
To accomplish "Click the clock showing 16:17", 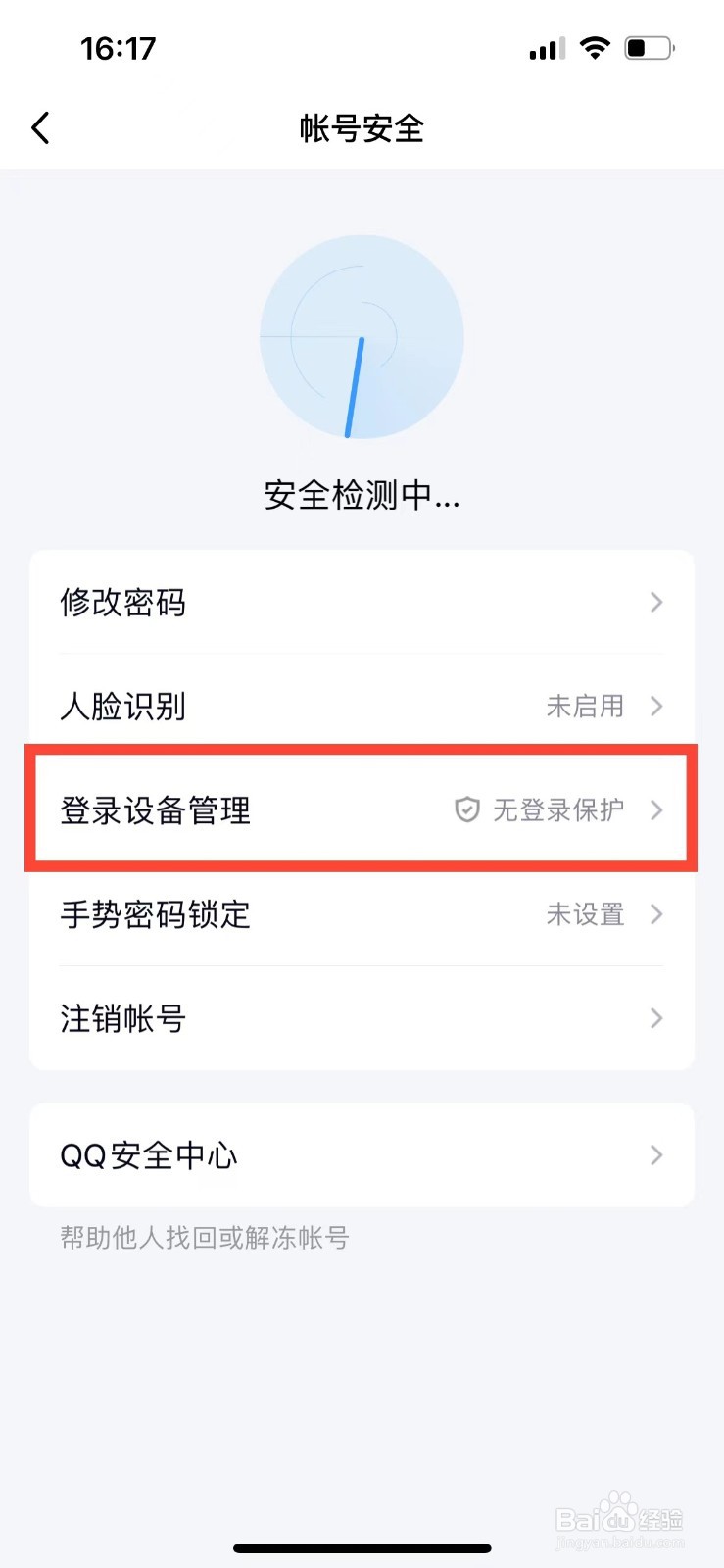I will [118, 47].
